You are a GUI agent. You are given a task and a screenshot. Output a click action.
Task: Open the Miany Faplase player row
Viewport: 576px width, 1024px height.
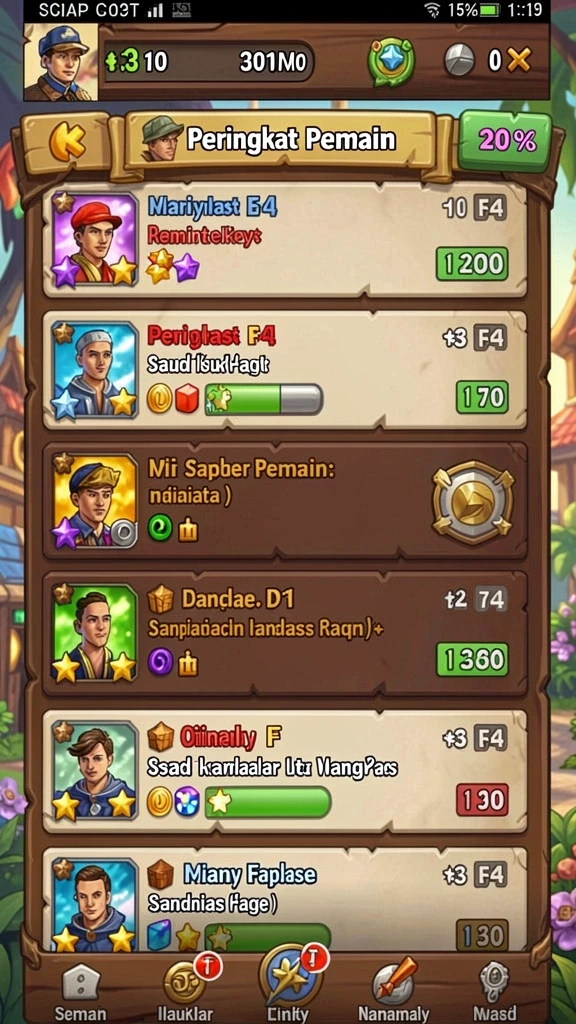(x=285, y=900)
